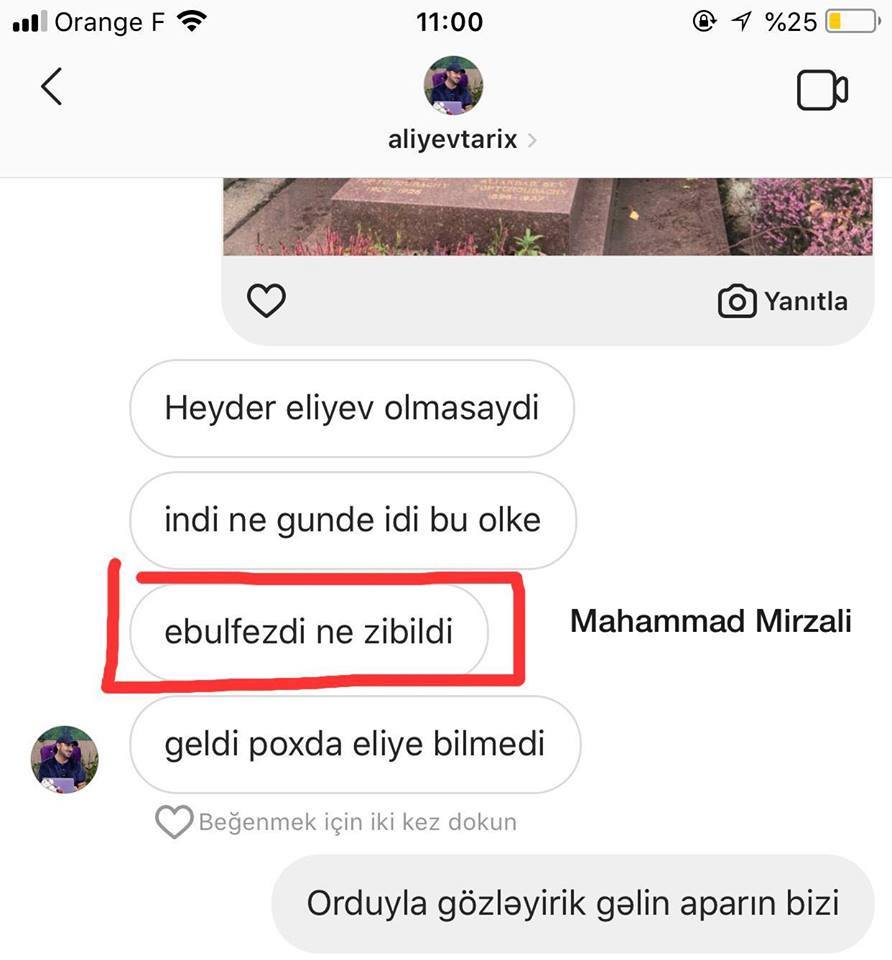Select the username aliyevtarix text

pyautogui.click(x=452, y=139)
